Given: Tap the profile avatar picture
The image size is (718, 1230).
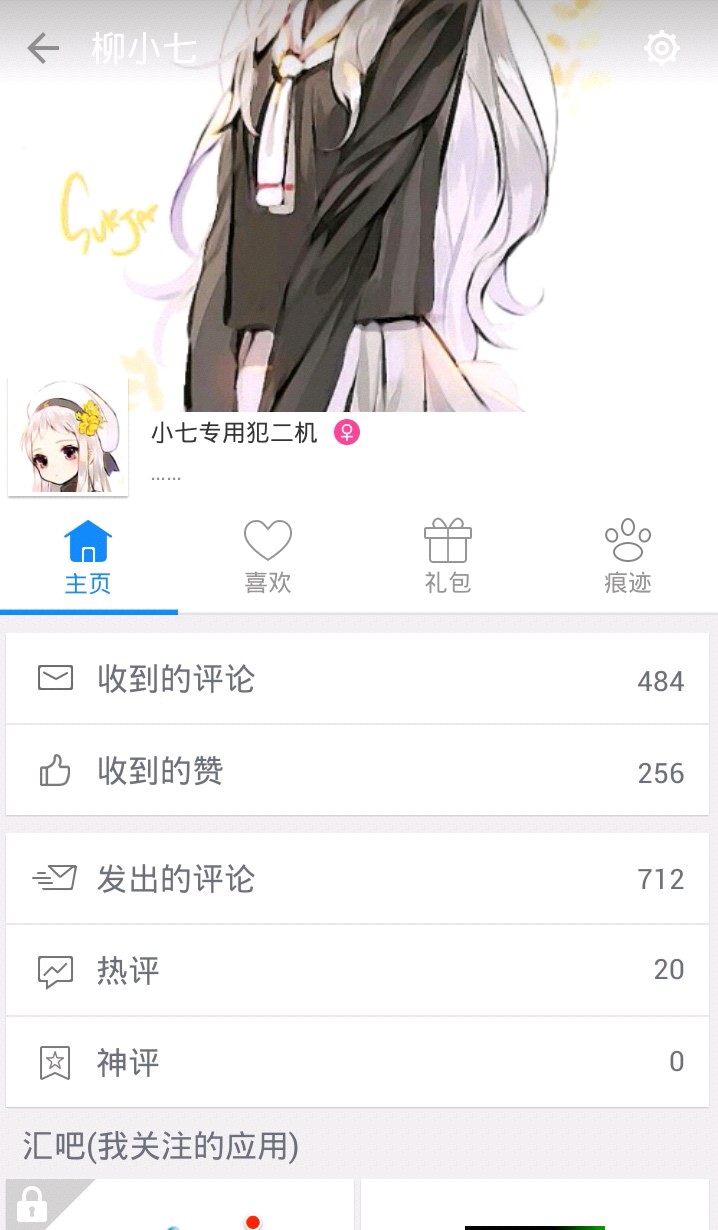Looking at the screenshot, I should [x=68, y=437].
